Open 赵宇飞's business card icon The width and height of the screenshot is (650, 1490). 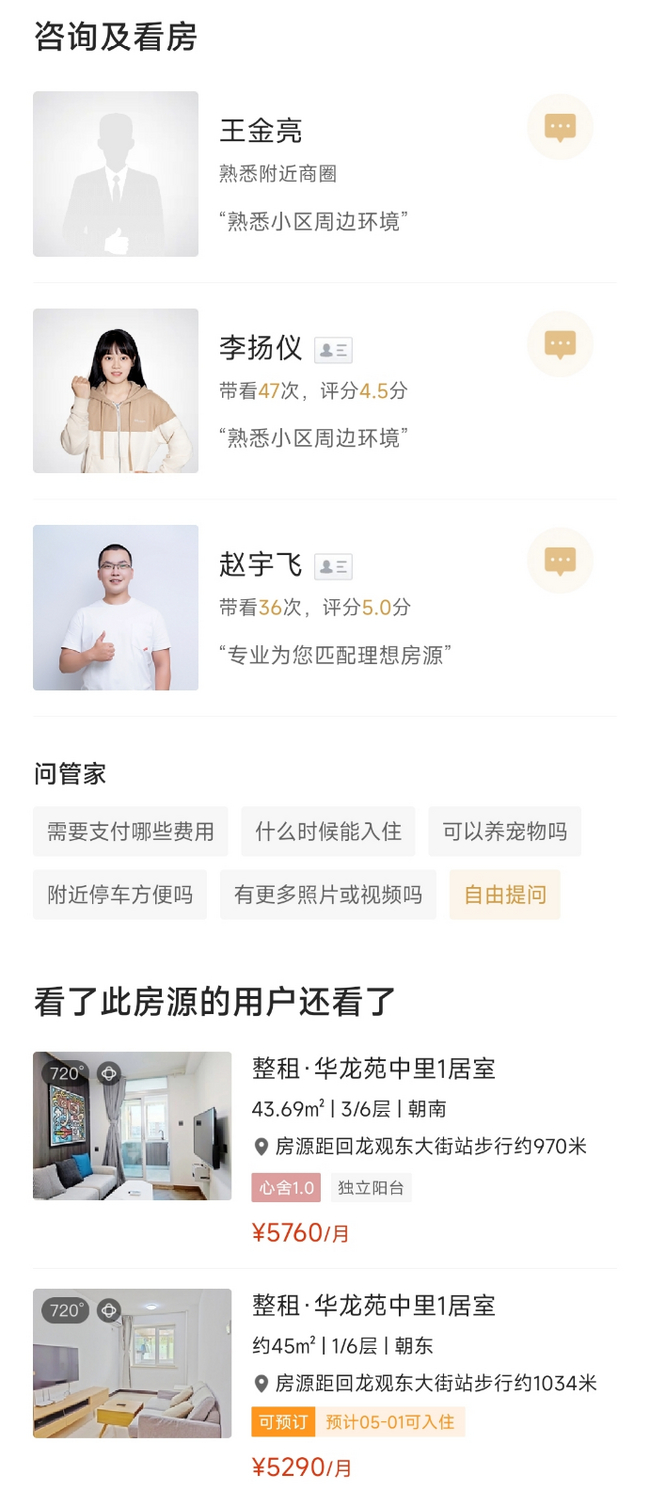pos(333,567)
